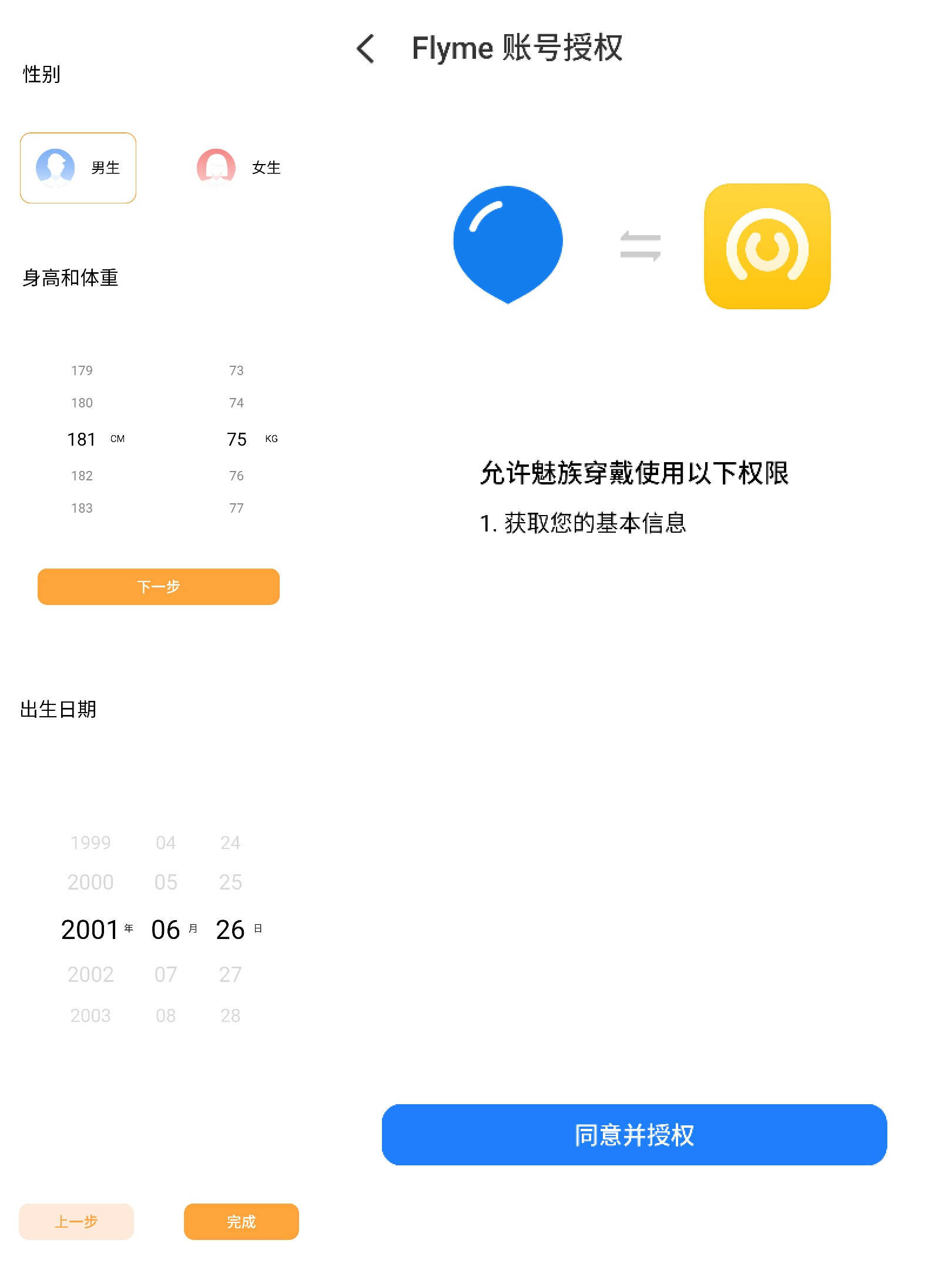Choose birth month 07
The width and height of the screenshot is (952, 1270).
point(166,974)
